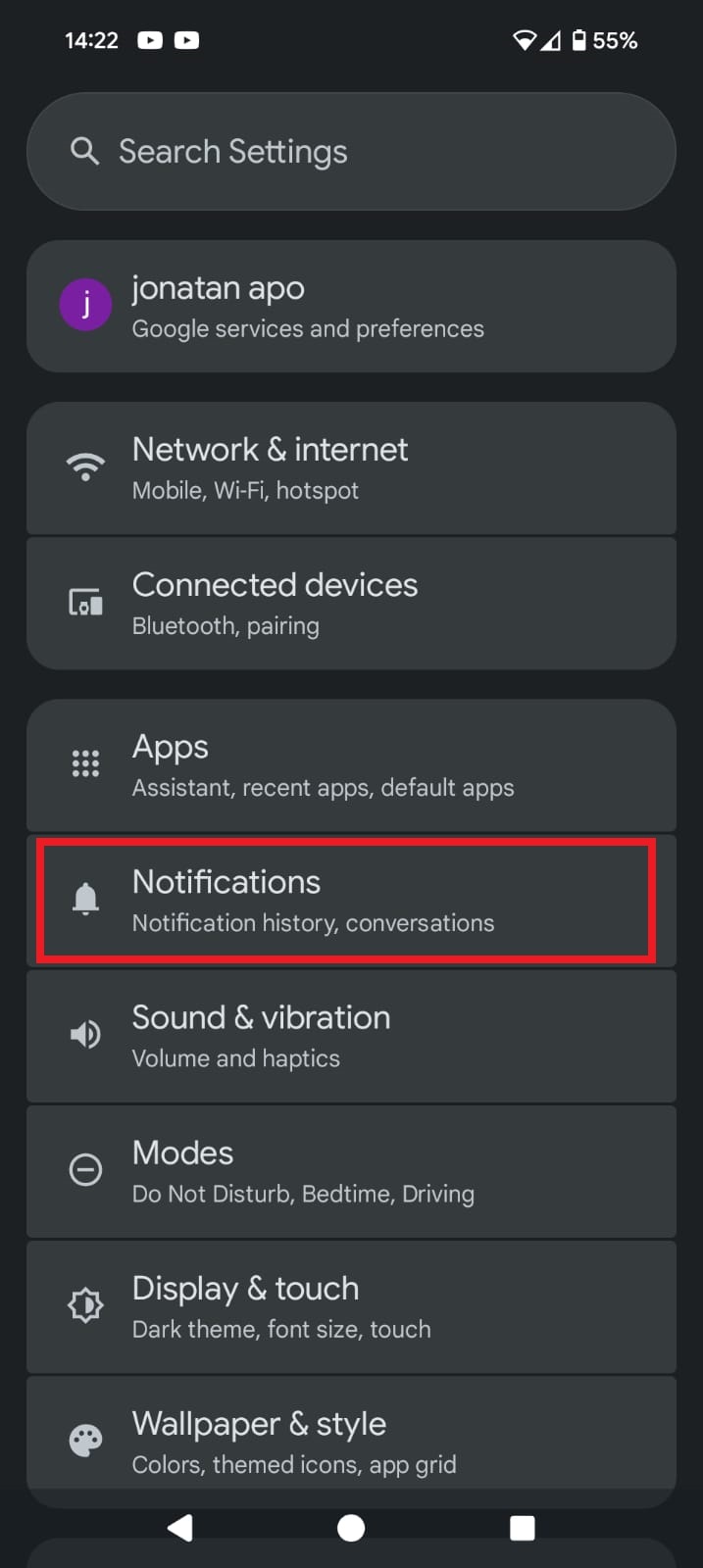Go to the home screen
The width and height of the screenshot is (703, 1568).
351,1528
